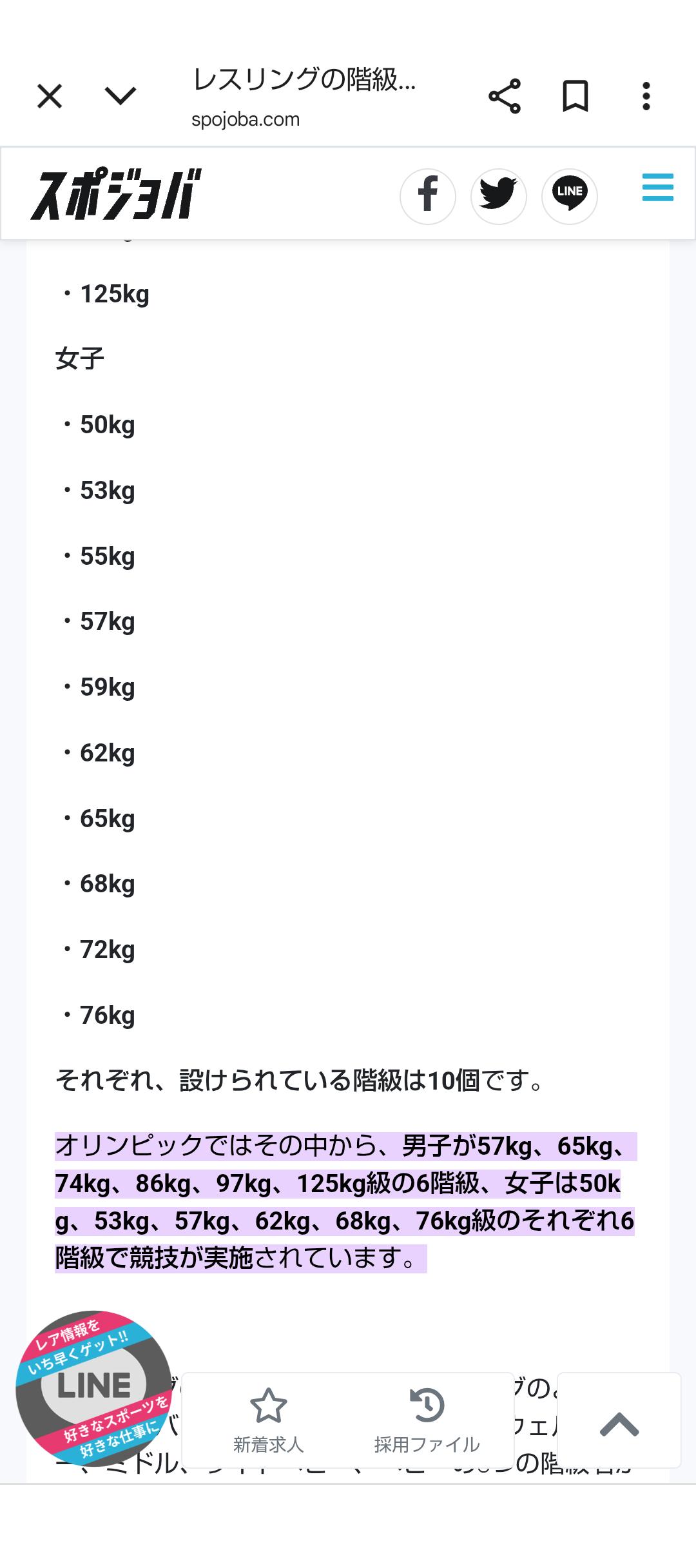Open the site hamburger menu
This screenshot has width=696, height=1568.
(x=657, y=188)
